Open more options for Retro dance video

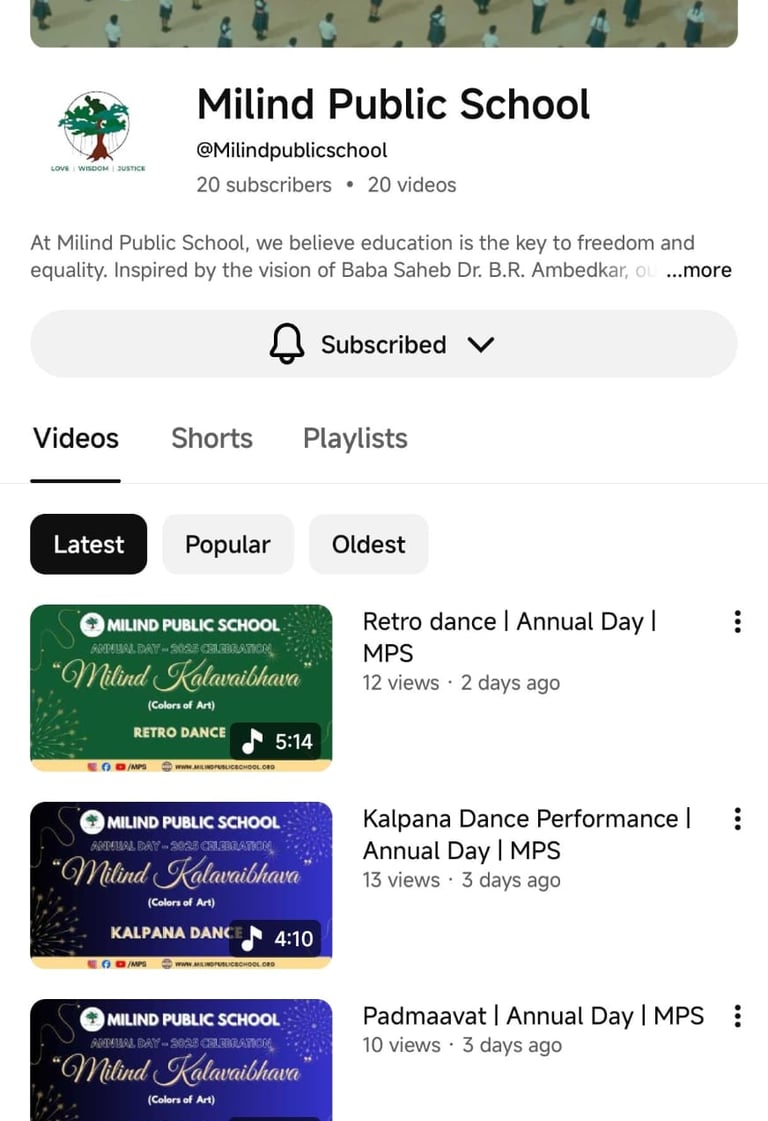tap(737, 622)
